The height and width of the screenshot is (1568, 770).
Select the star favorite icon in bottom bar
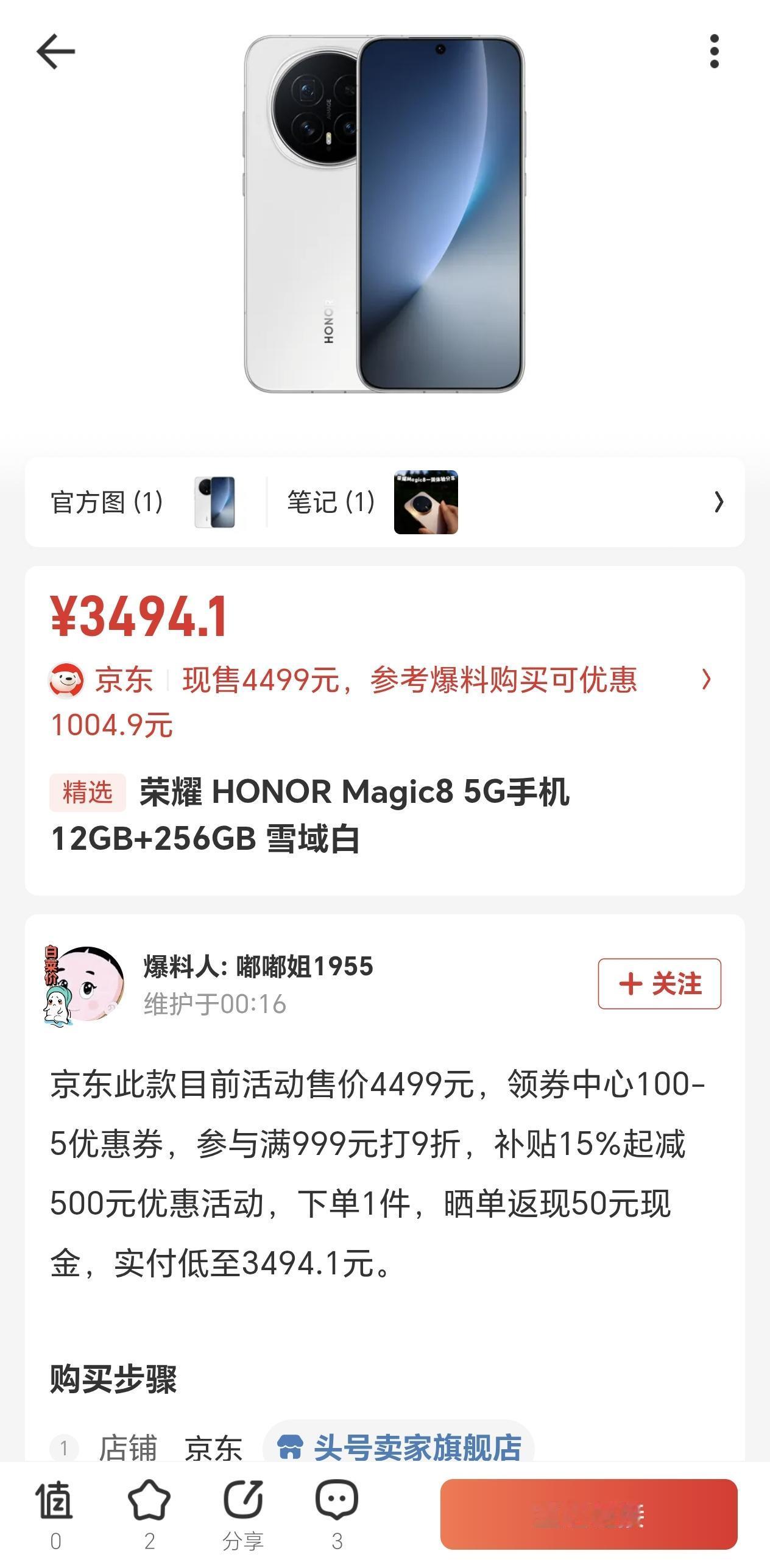(x=149, y=1500)
